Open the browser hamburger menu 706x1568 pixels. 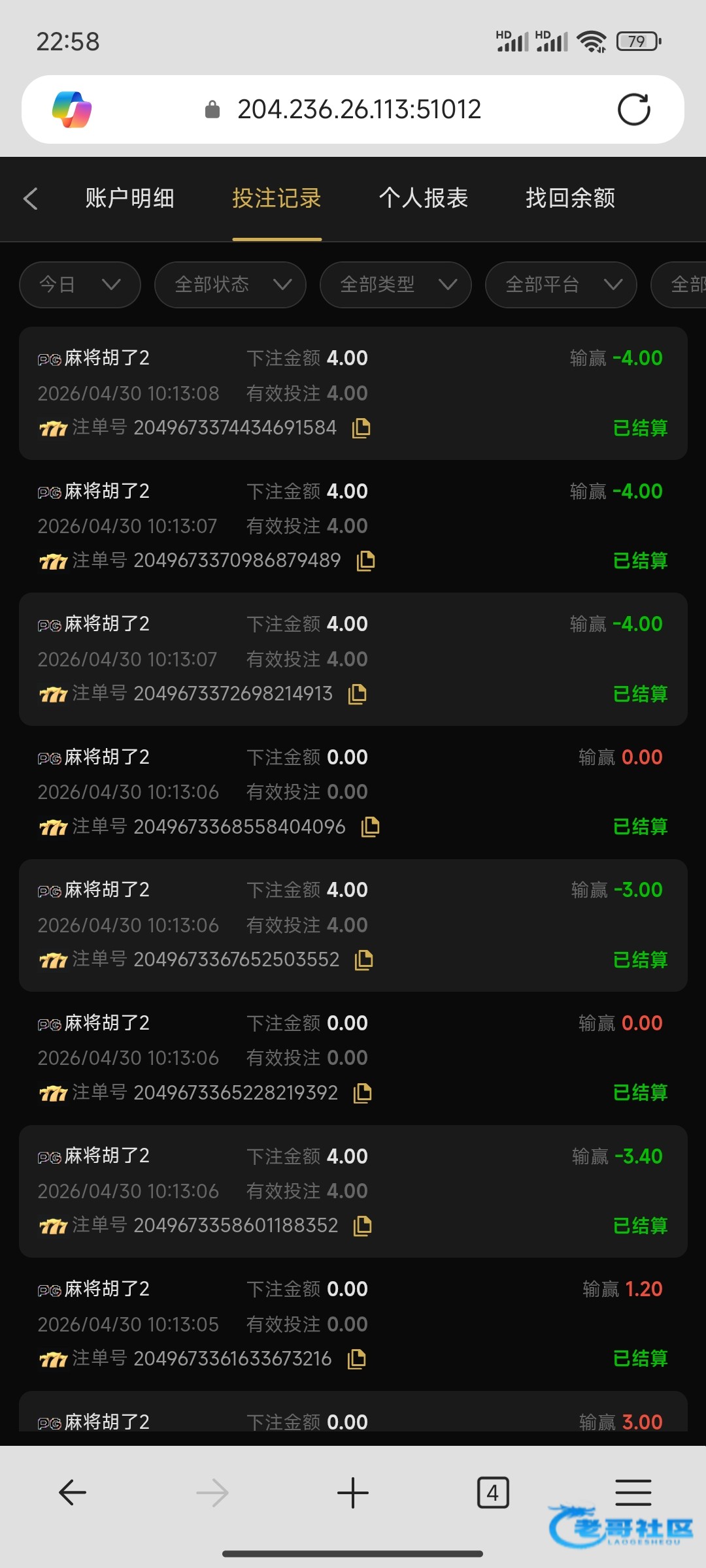633,1493
